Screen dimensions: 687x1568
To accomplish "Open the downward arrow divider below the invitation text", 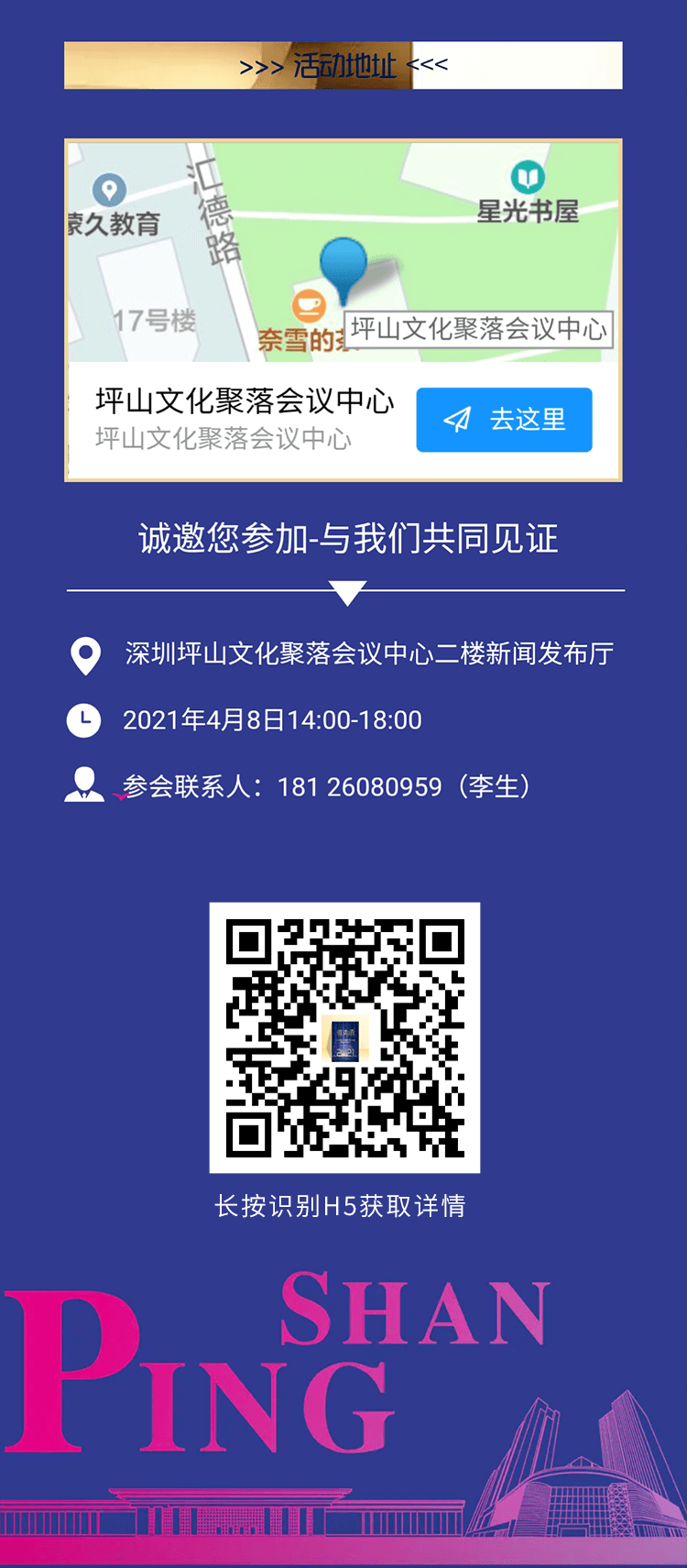I will 345,594.
